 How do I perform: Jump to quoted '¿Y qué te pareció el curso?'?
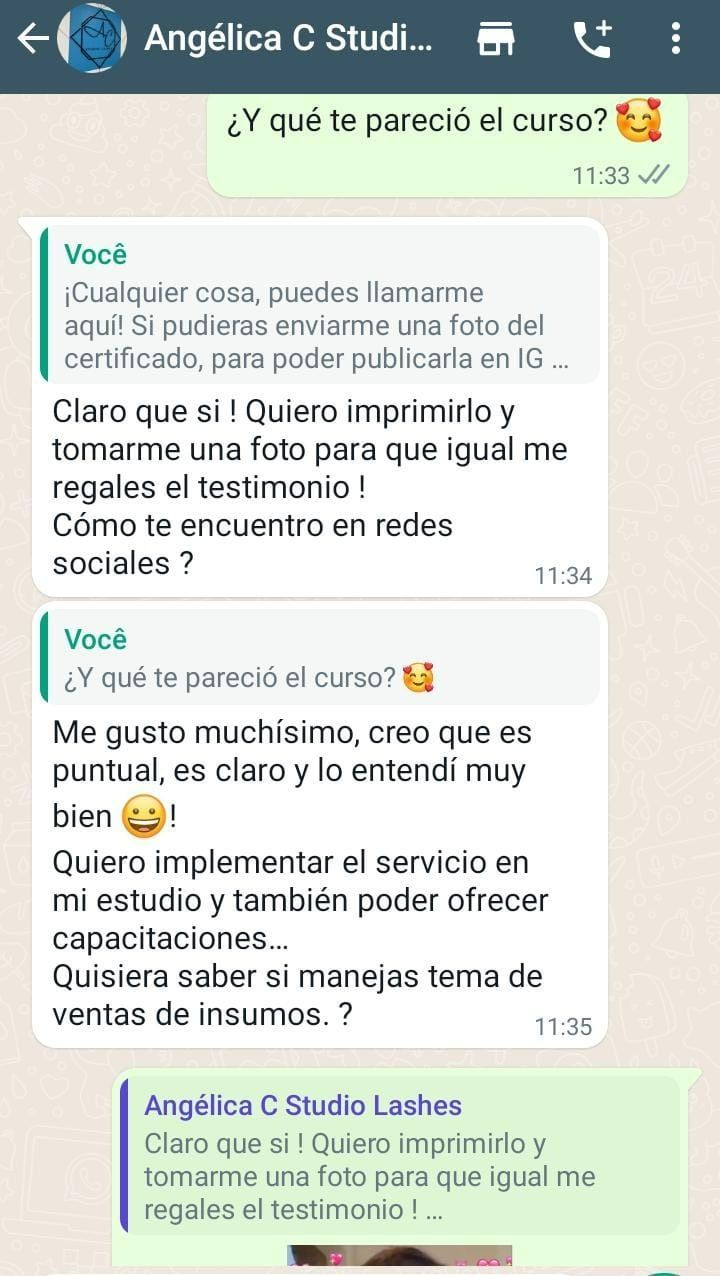[320, 658]
